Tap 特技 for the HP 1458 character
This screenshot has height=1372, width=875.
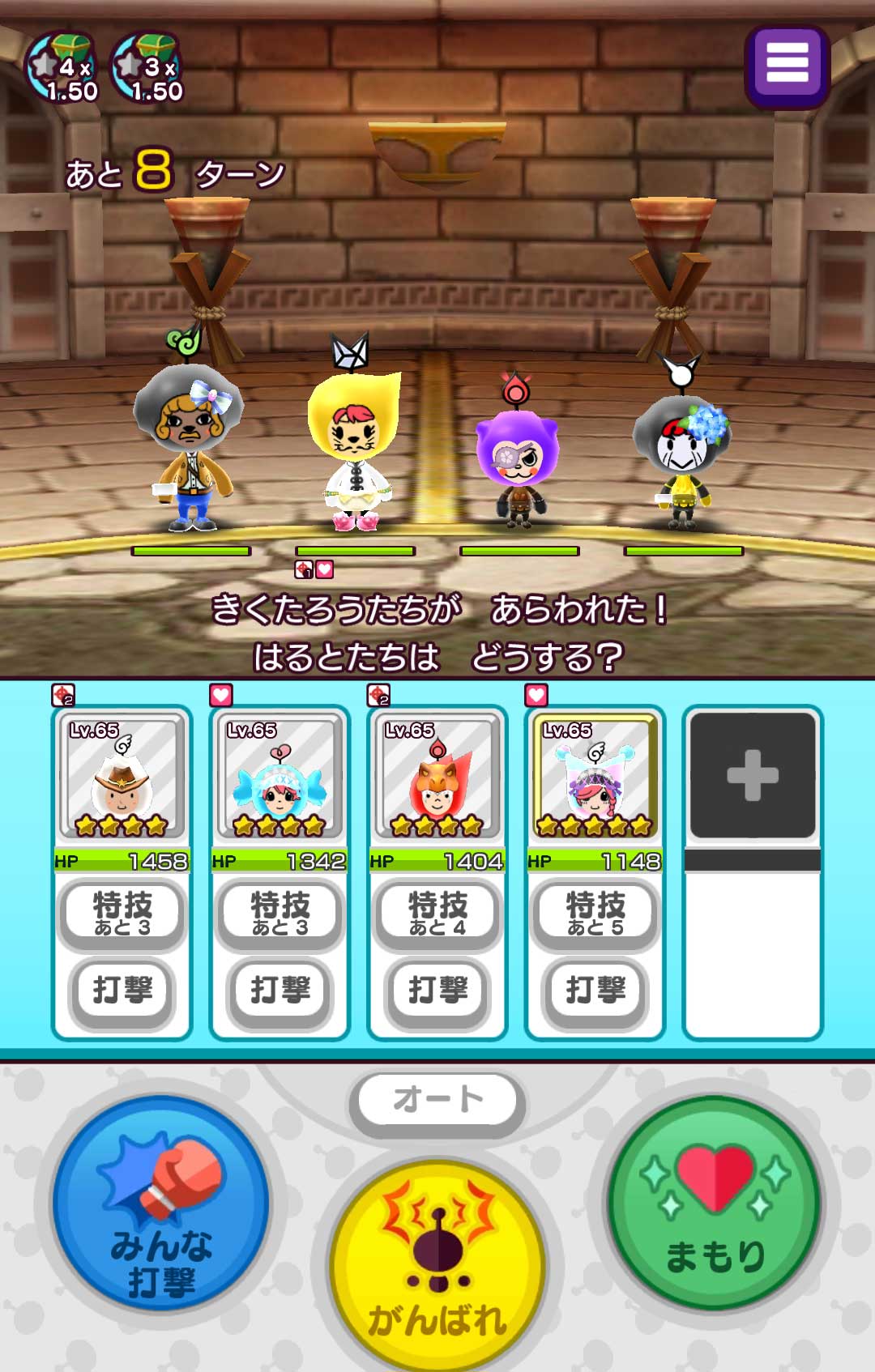coord(122,913)
